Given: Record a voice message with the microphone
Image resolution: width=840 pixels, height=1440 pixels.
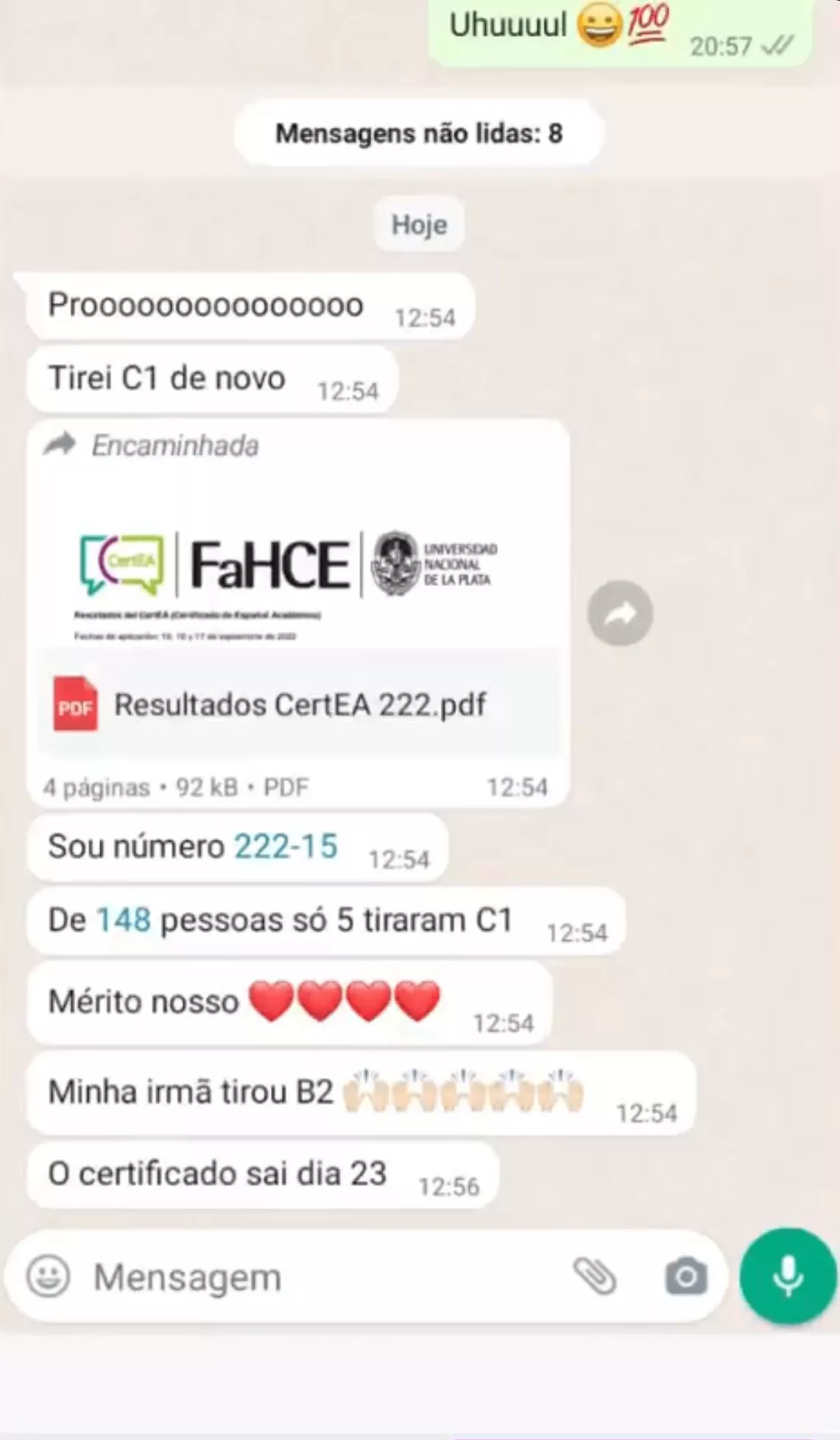Looking at the screenshot, I should click(788, 1276).
